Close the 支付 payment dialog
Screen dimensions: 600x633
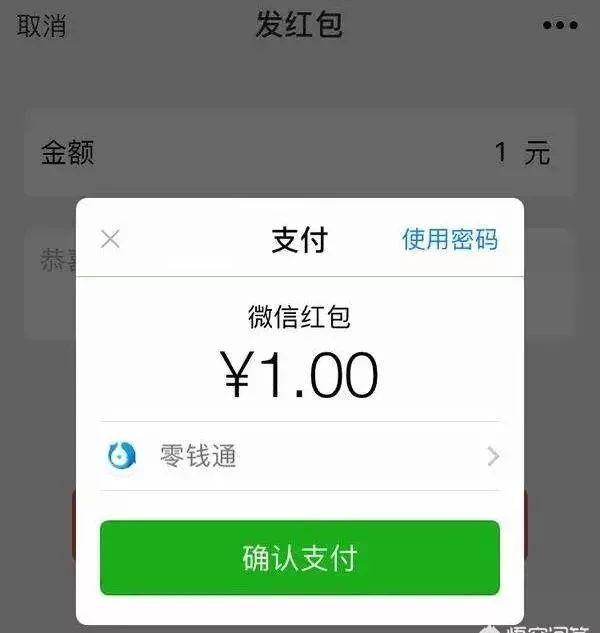tap(111, 239)
